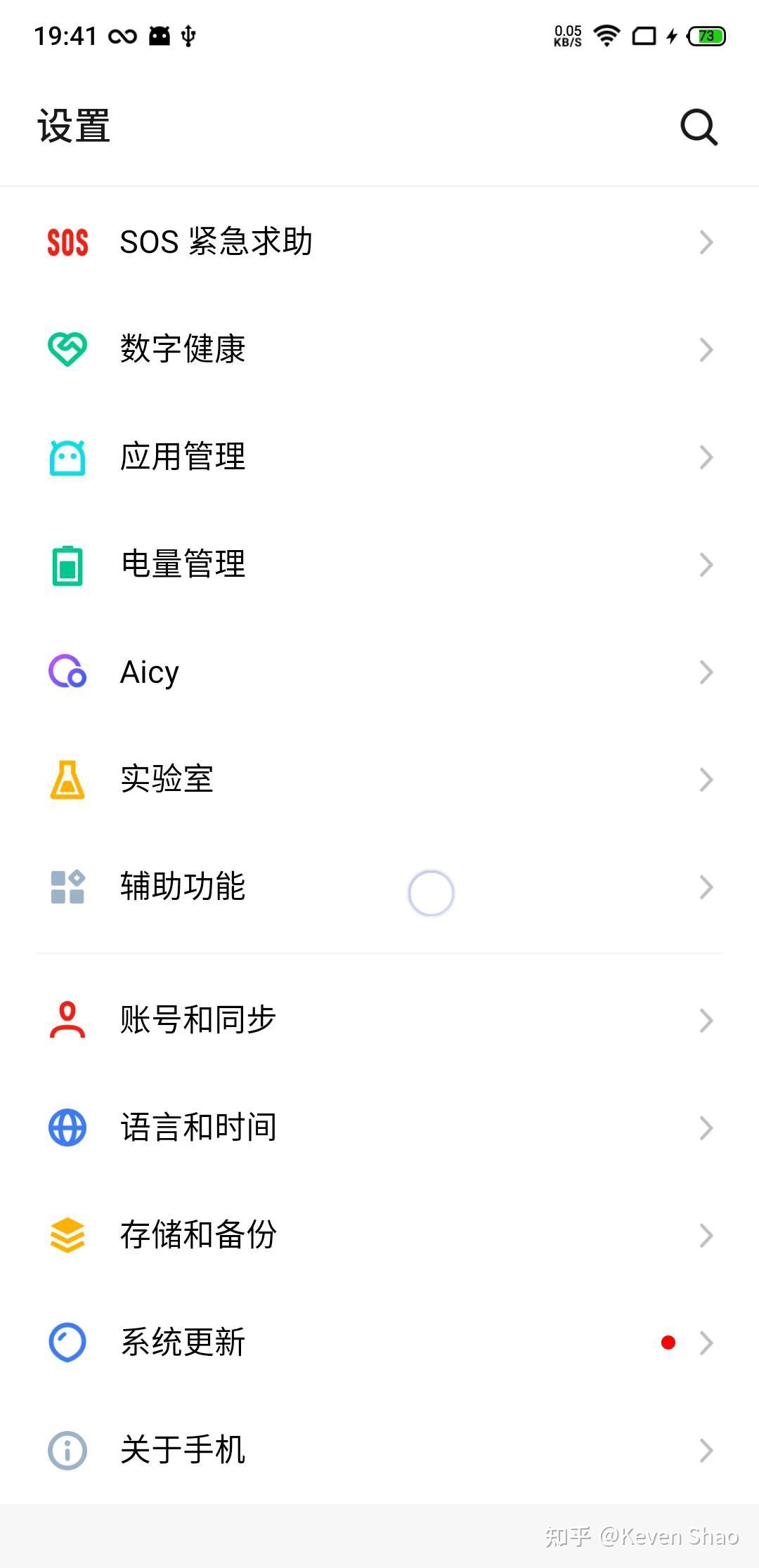Open 应用管理
The height and width of the screenshot is (1568, 759).
coord(183,457)
